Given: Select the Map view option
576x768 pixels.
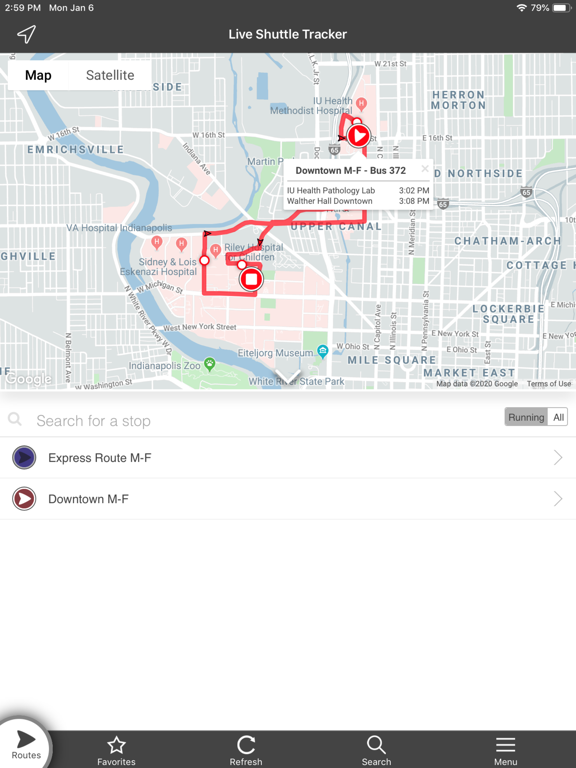Looking at the screenshot, I should coord(38,75).
